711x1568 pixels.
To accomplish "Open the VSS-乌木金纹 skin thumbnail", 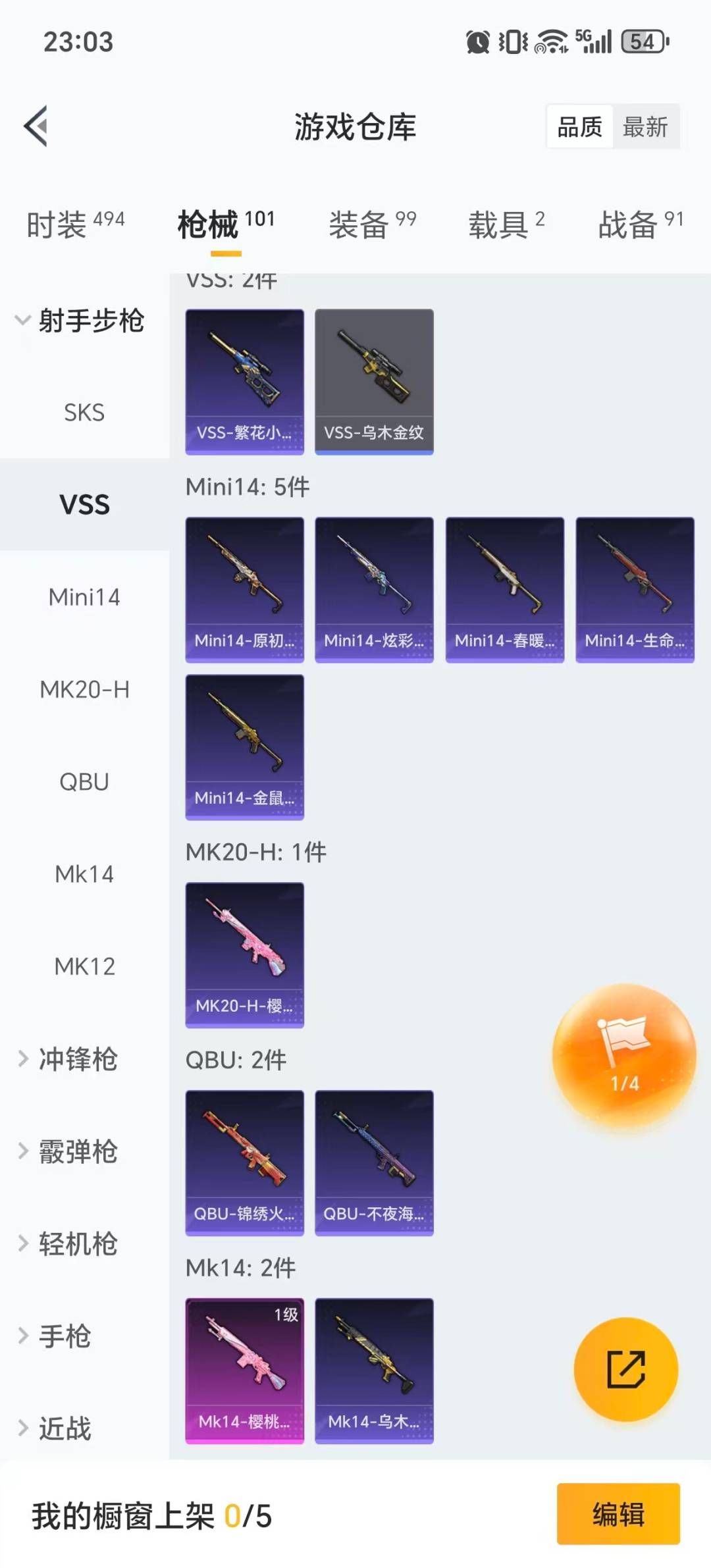I will tap(374, 380).
